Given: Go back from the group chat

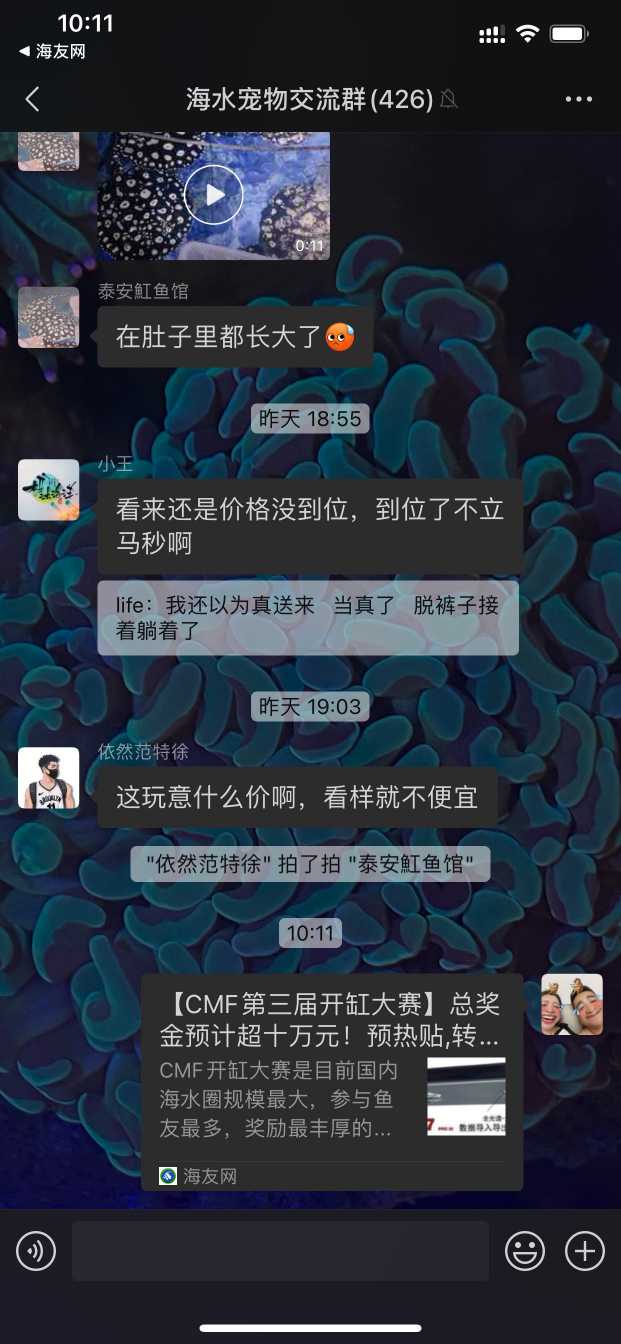Looking at the screenshot, I should tap(33, 99).
